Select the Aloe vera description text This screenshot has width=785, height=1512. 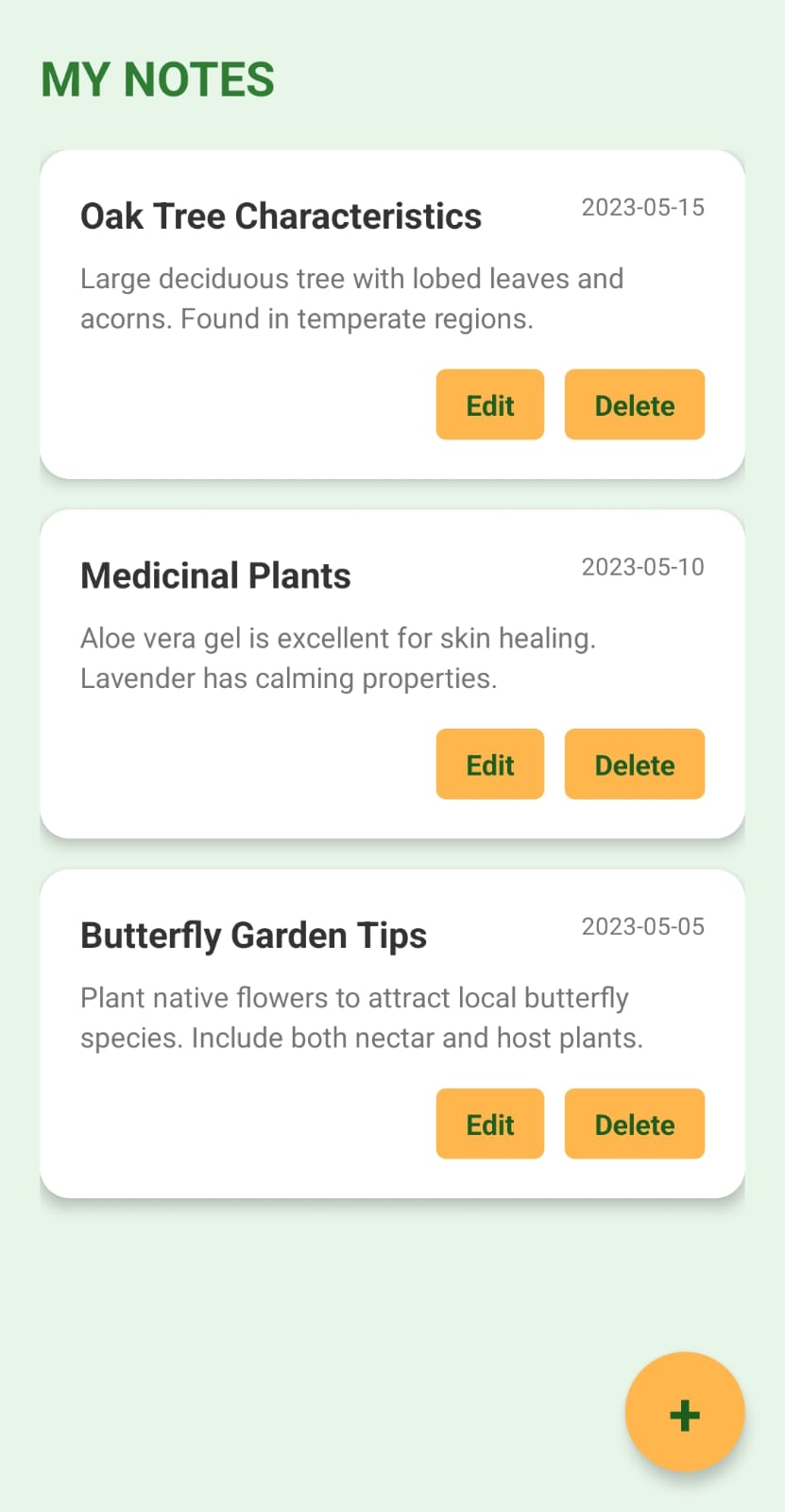click(338, 658)
